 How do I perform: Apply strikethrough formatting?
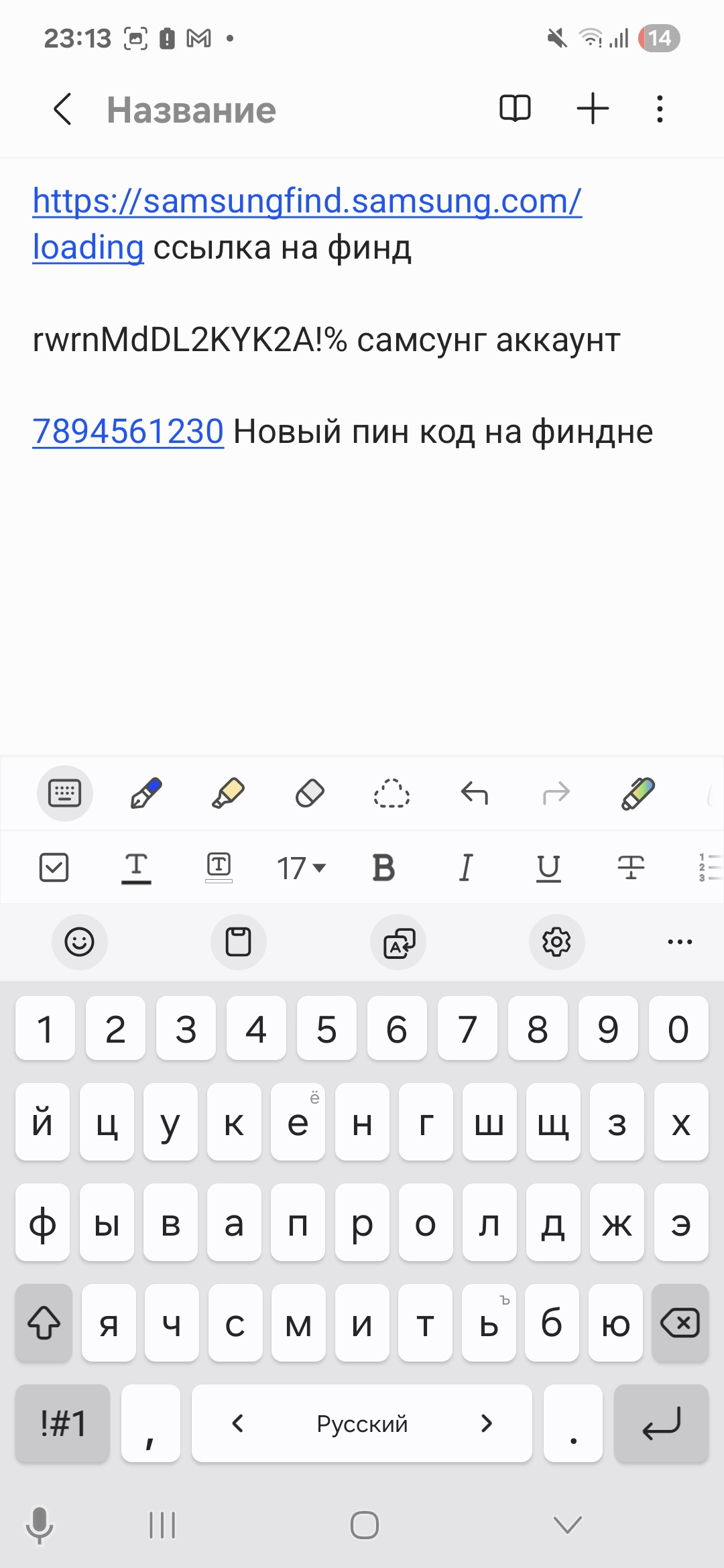pyautogui.click(x=631, y=868)
